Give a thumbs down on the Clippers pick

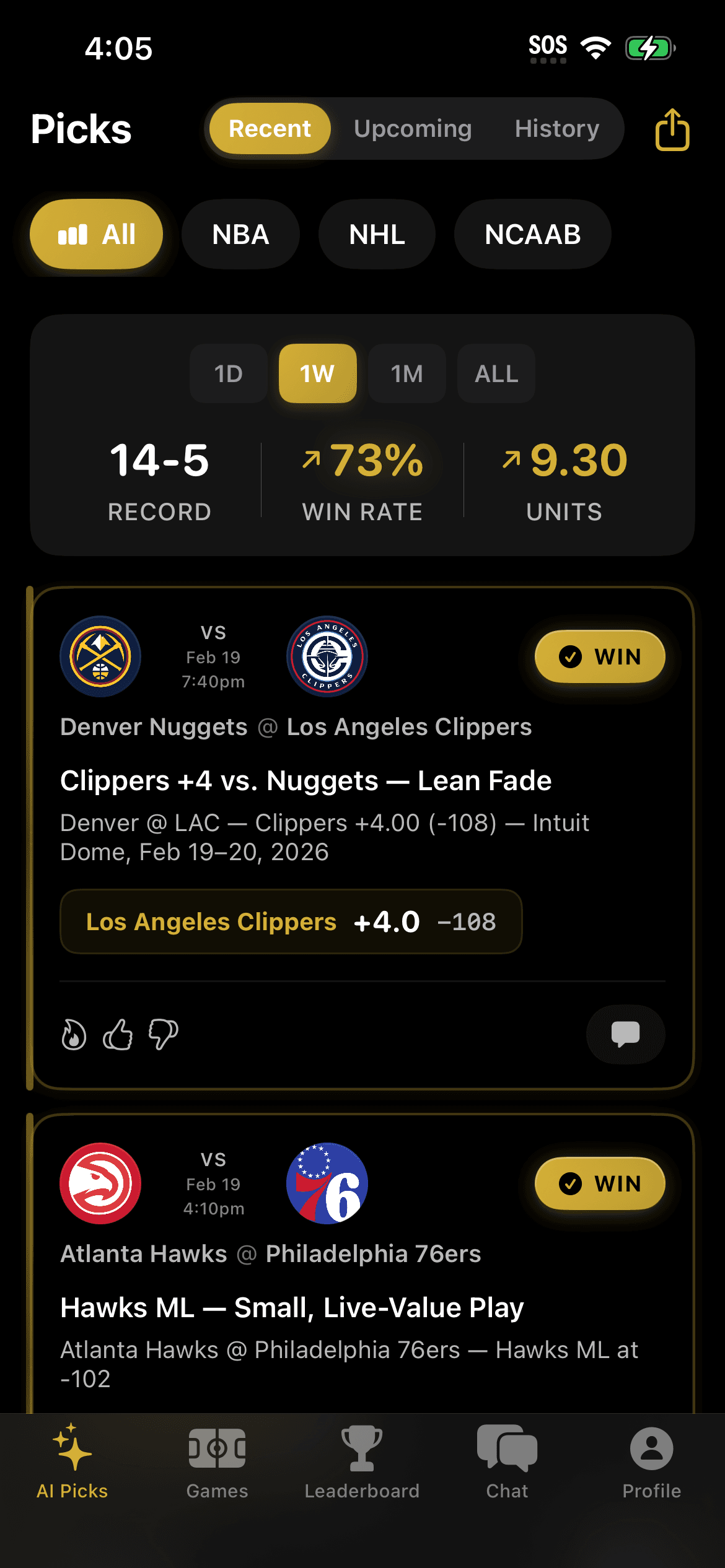162,1034
